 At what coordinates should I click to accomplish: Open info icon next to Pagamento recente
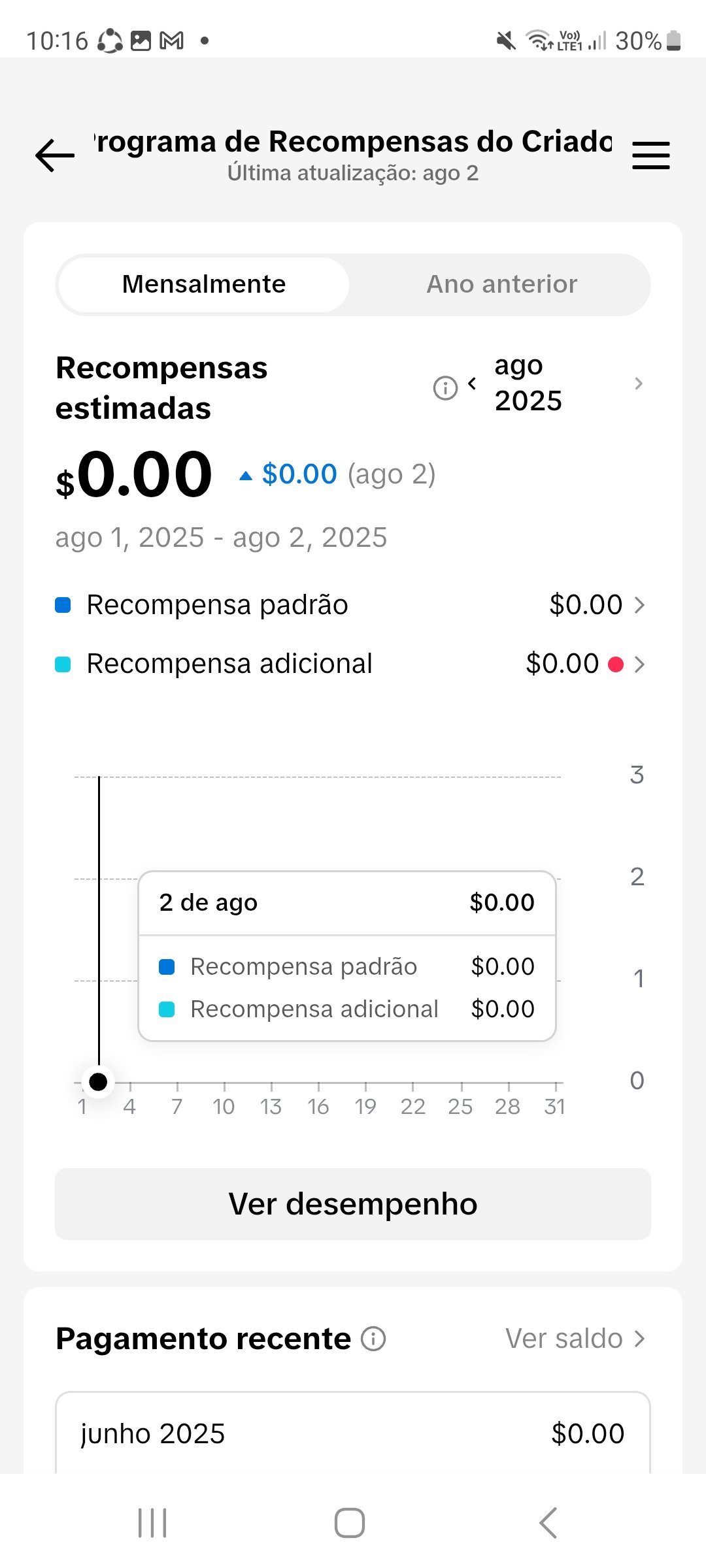click(x=373, y=1339)
